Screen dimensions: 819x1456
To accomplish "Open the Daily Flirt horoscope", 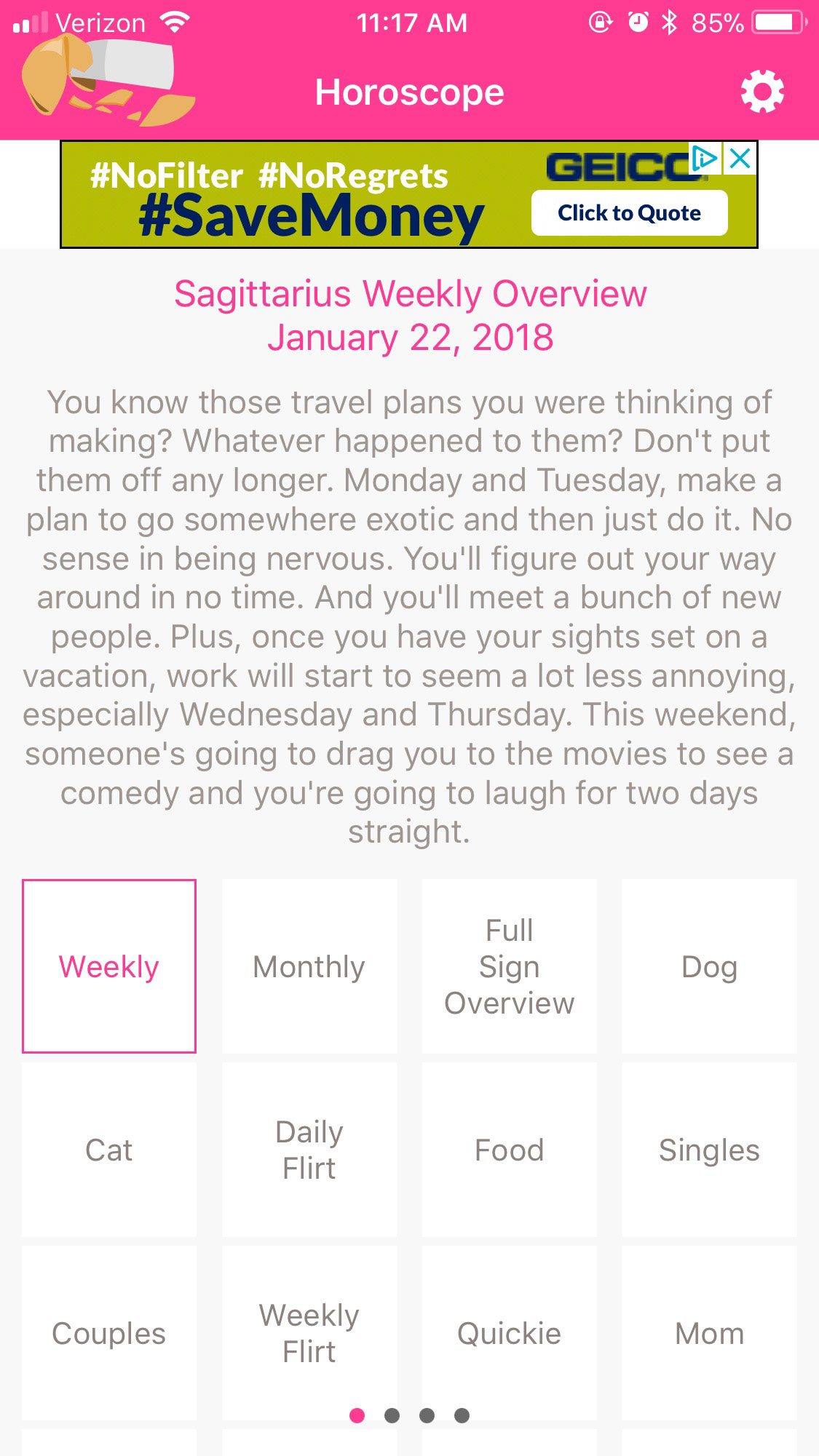I will (x=309, y=1150).
